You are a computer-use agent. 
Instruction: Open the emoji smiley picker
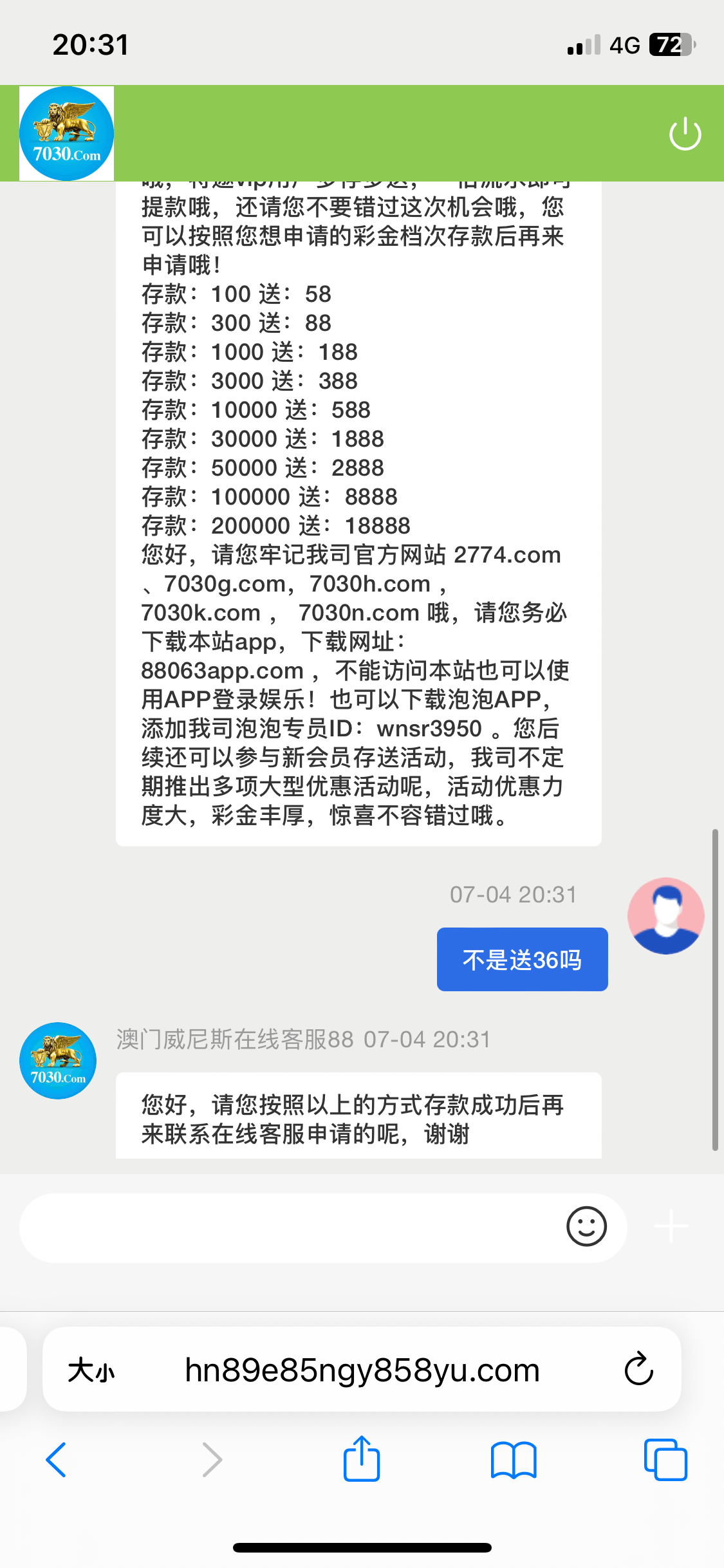(x=586, y=1226)
